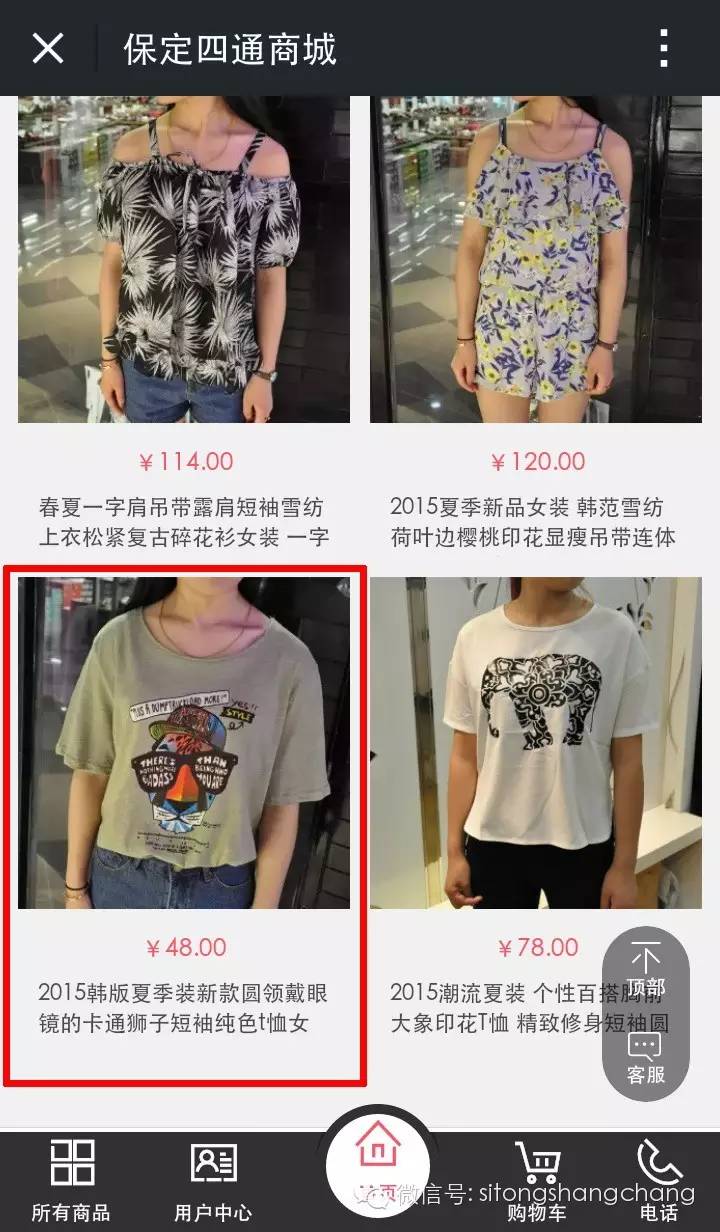Close the 保定四通商城 page

click(x=48, y=48)
